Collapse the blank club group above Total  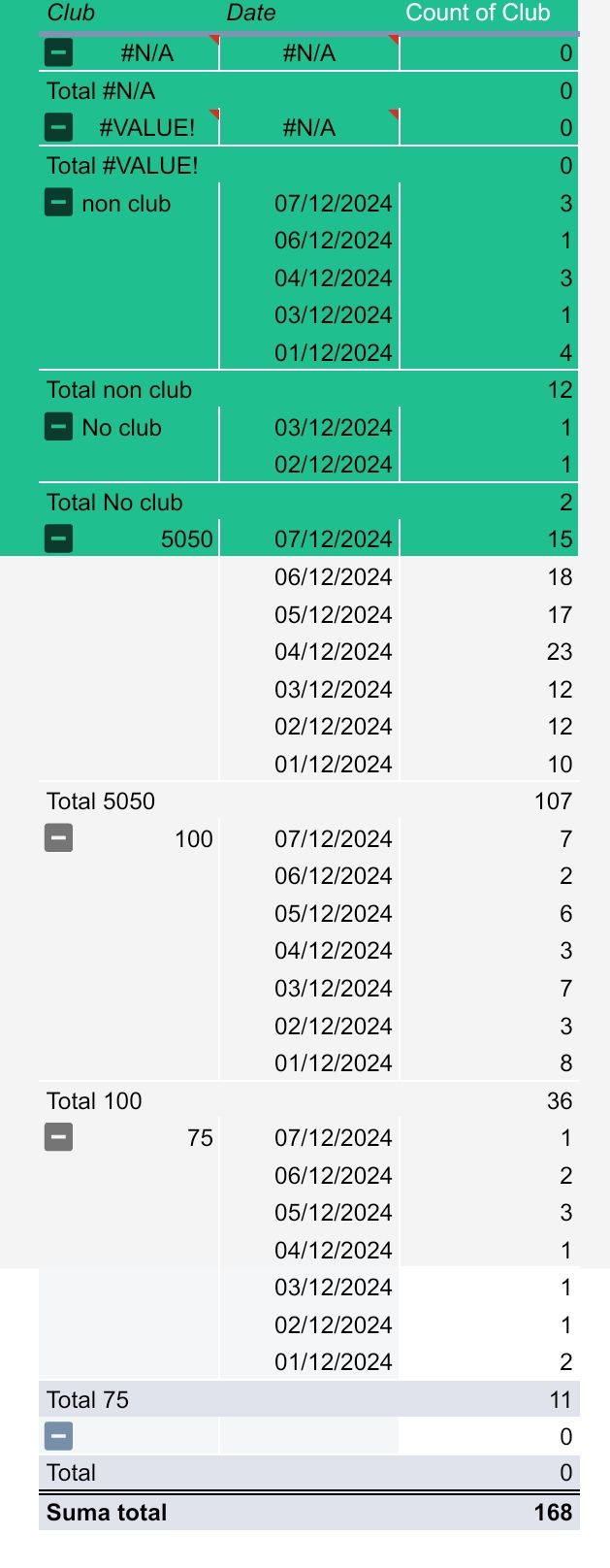(x=58, y=1436)
